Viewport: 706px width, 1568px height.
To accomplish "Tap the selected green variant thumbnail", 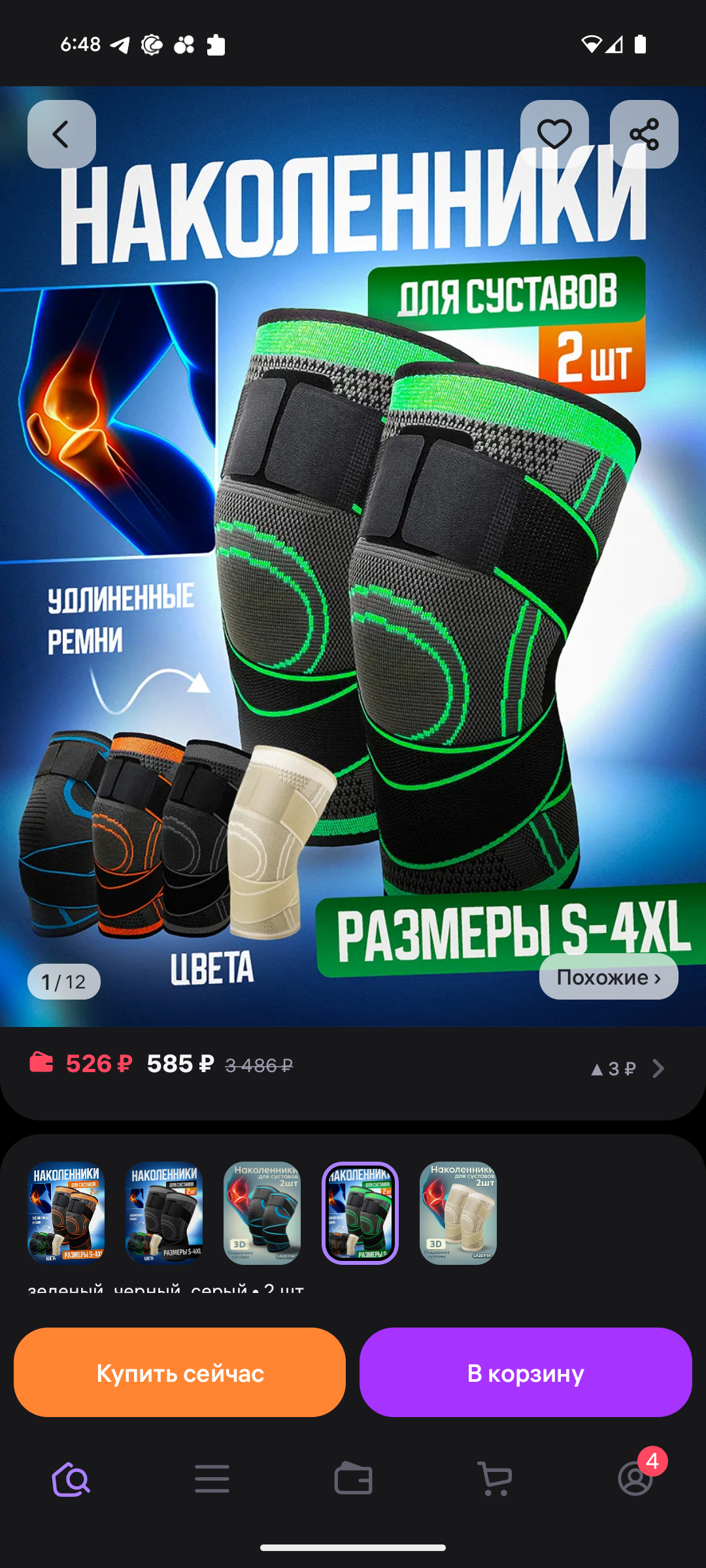I will (360, 1213).
